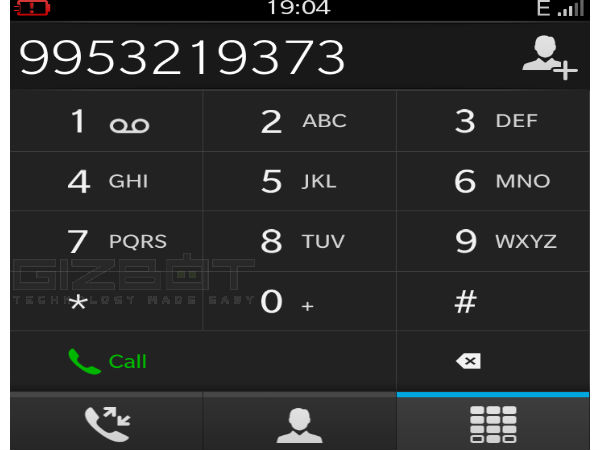Screen dimensions: 600x450
Task: Enter digit 0 plus key
Action: click(300, 301)
